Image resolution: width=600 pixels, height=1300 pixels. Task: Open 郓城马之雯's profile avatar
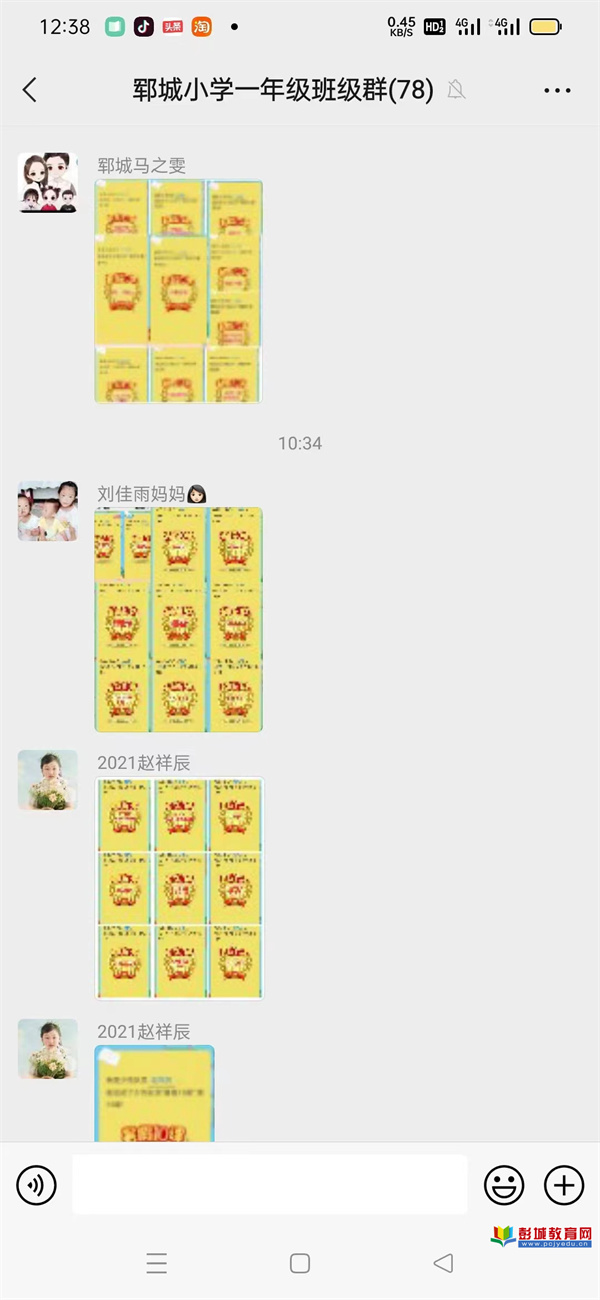(47, 183)
